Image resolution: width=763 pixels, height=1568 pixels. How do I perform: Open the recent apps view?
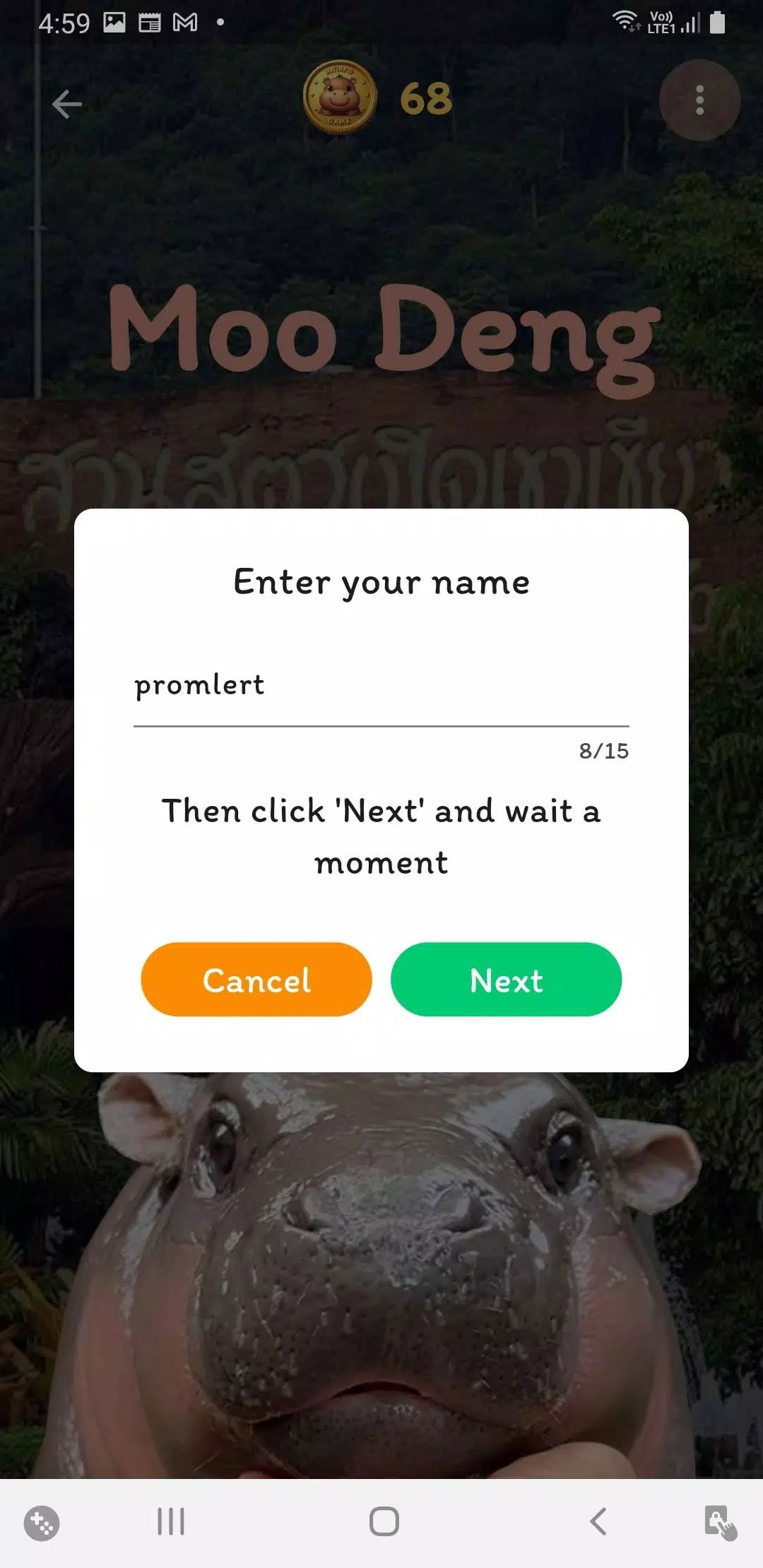click(171, 1521)
